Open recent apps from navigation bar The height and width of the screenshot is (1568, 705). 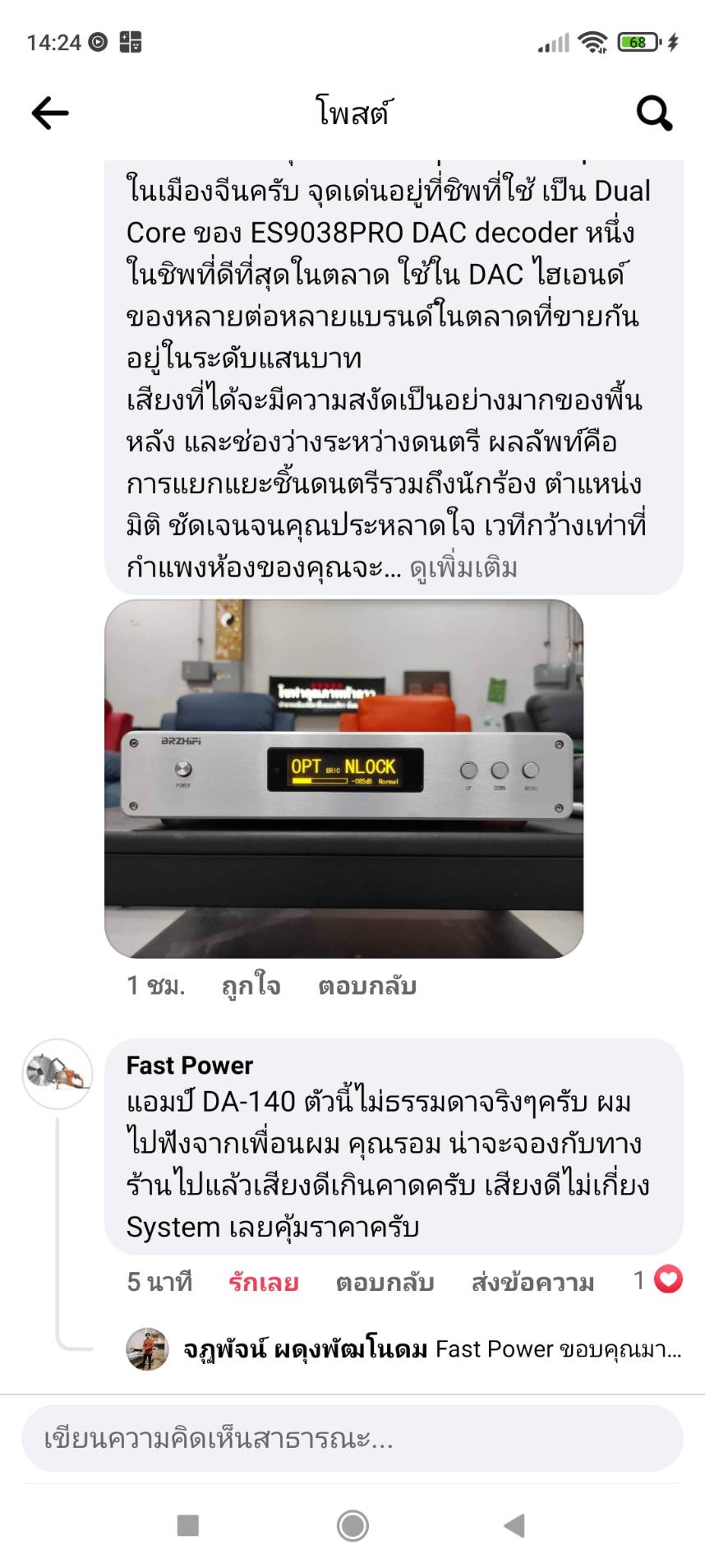(188, 1525)
